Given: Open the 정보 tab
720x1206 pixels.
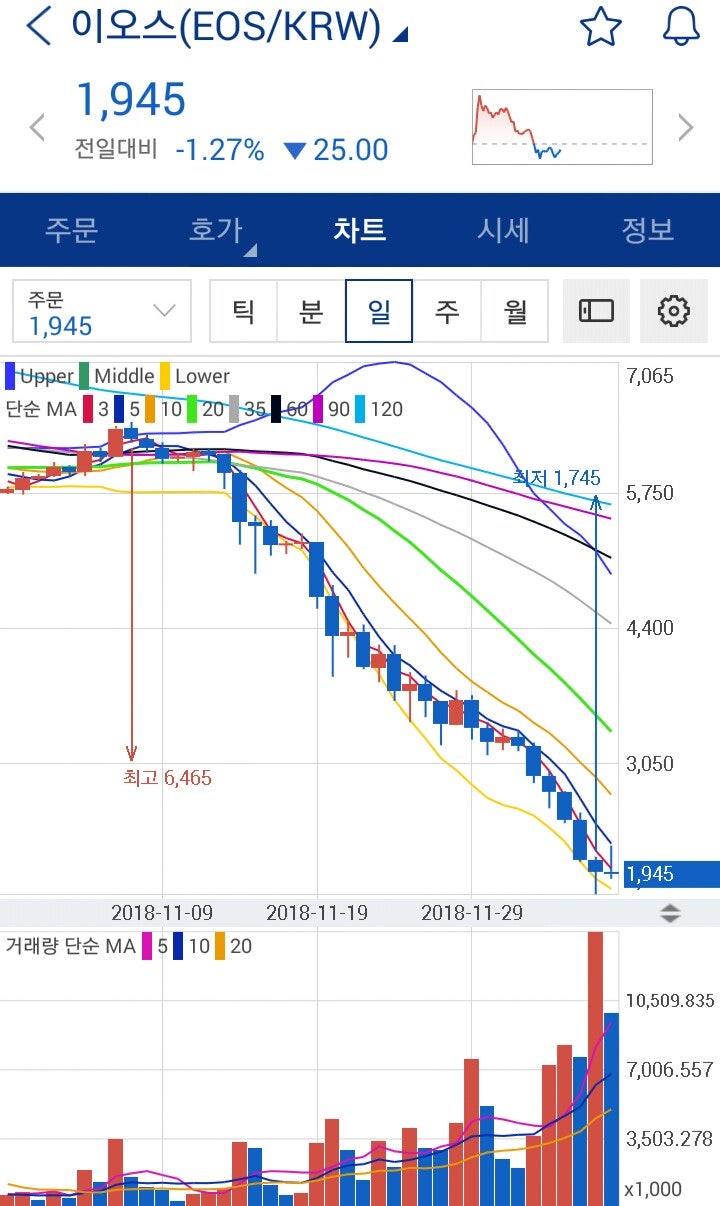Looking at the screenshot, I should tap(648, 230).
